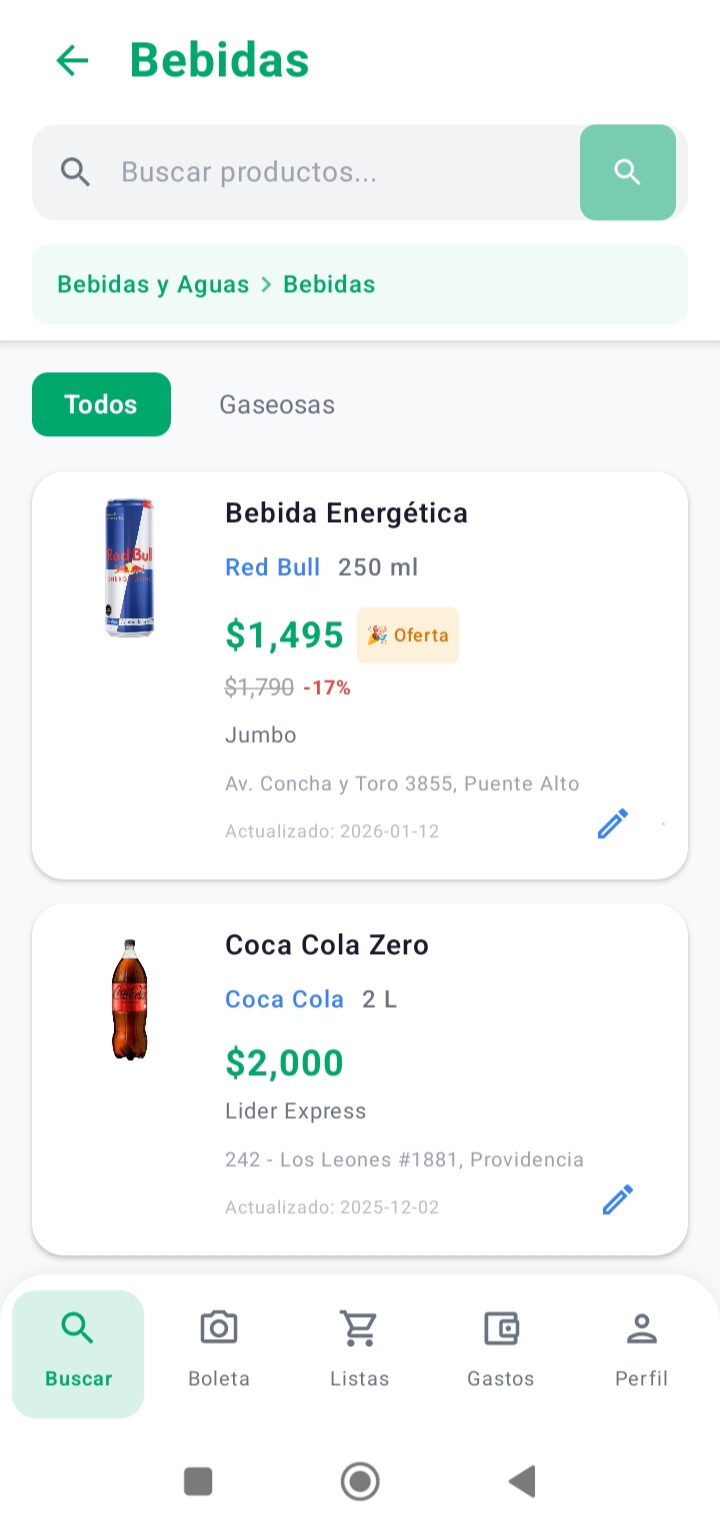Image resolution: width=720 pixels, height=1528 pixels.
Task: Switch to the Gaseosas filter
Action: [x=276, y=404]
